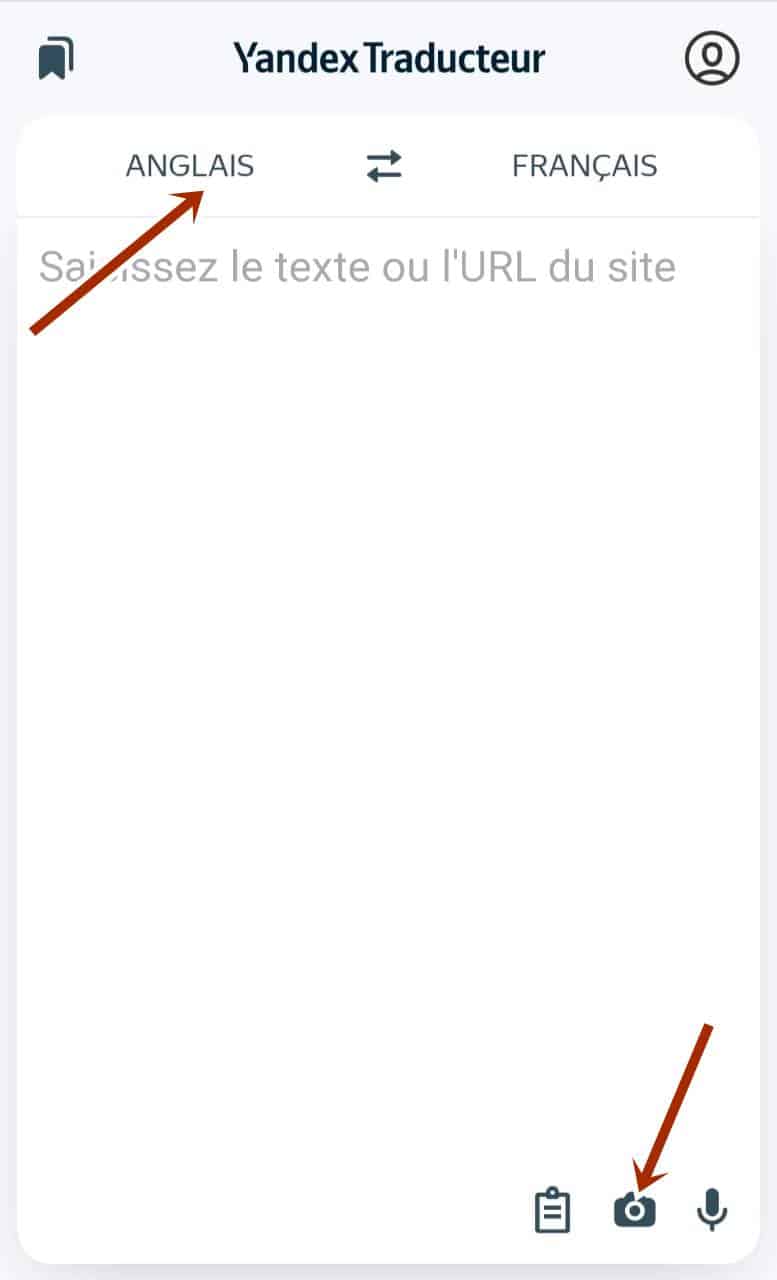Start voice input with the microphone
Image resolution: width=777 pixels, height=1280 pixels.
click(x=712, y=1210)
